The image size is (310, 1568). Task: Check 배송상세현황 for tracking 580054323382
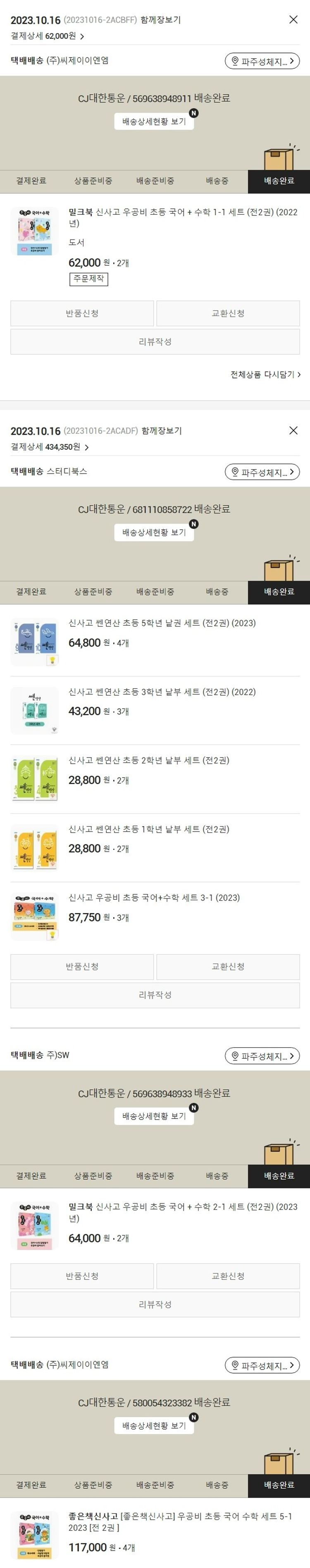154,1426
